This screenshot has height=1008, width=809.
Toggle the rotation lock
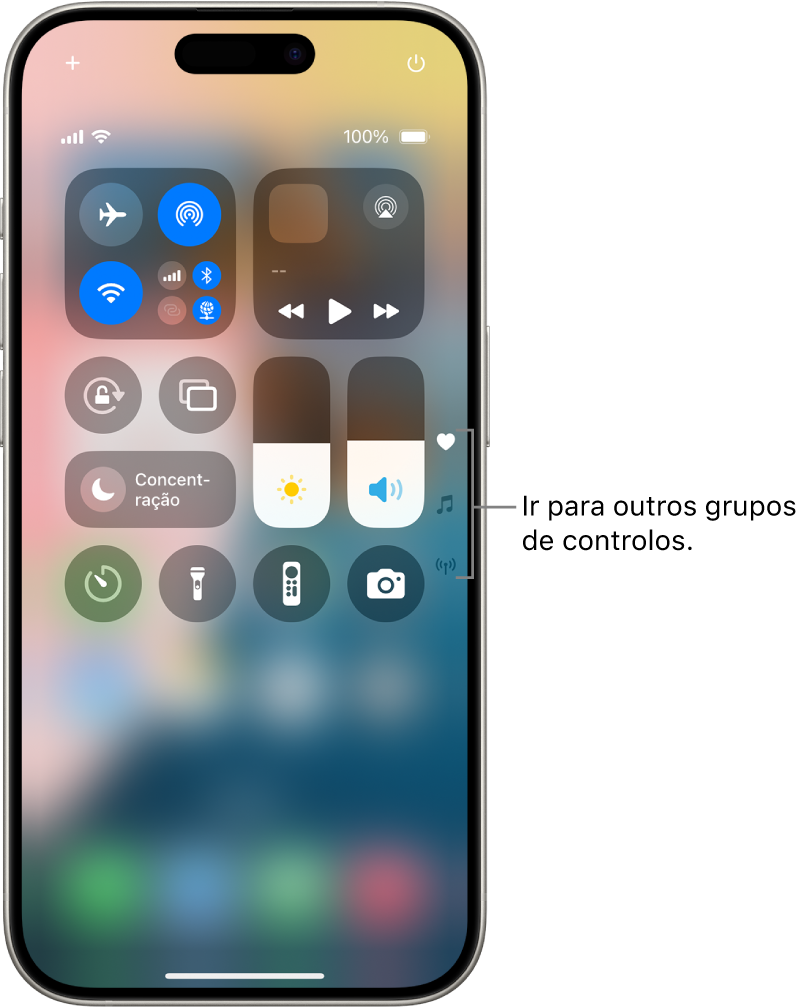103,395
